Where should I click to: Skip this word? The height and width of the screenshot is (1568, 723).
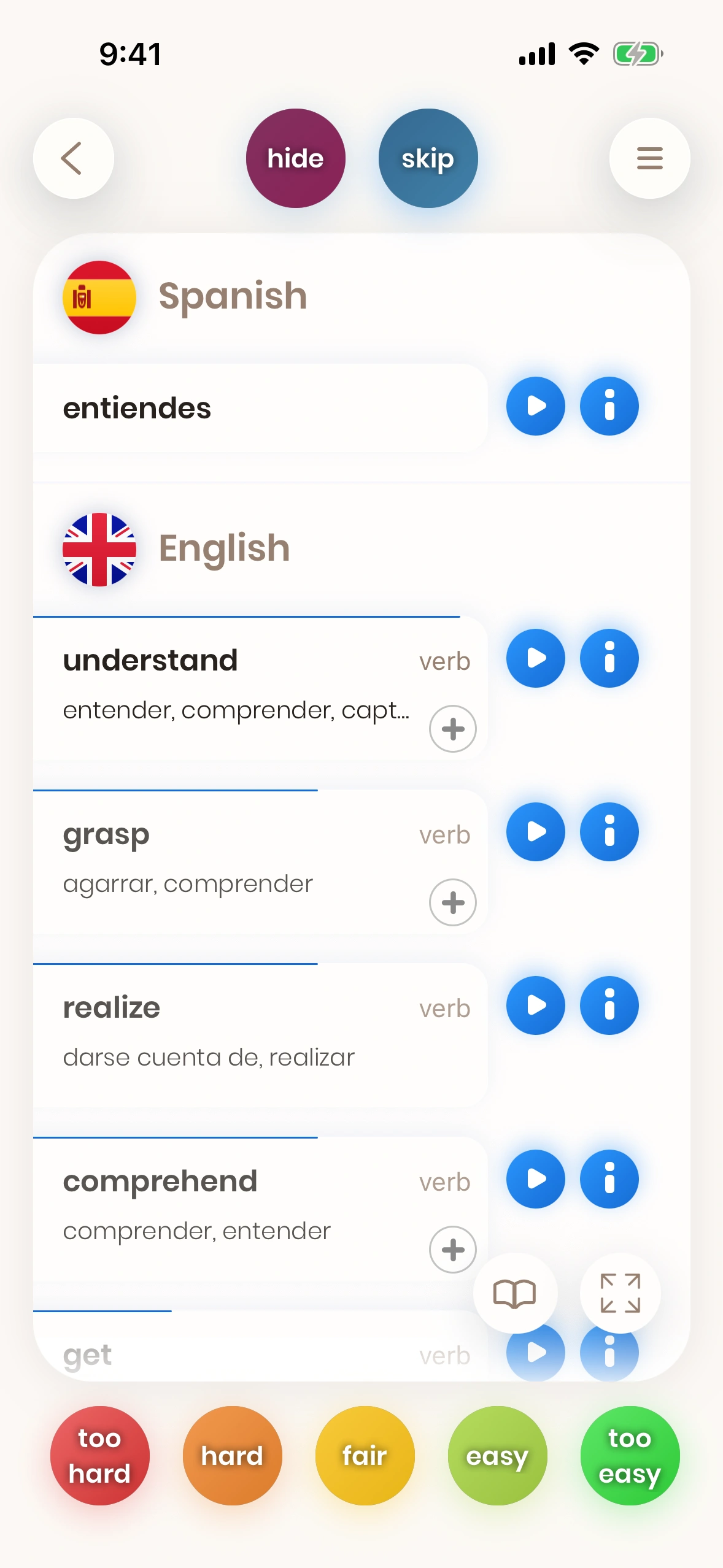428,158
